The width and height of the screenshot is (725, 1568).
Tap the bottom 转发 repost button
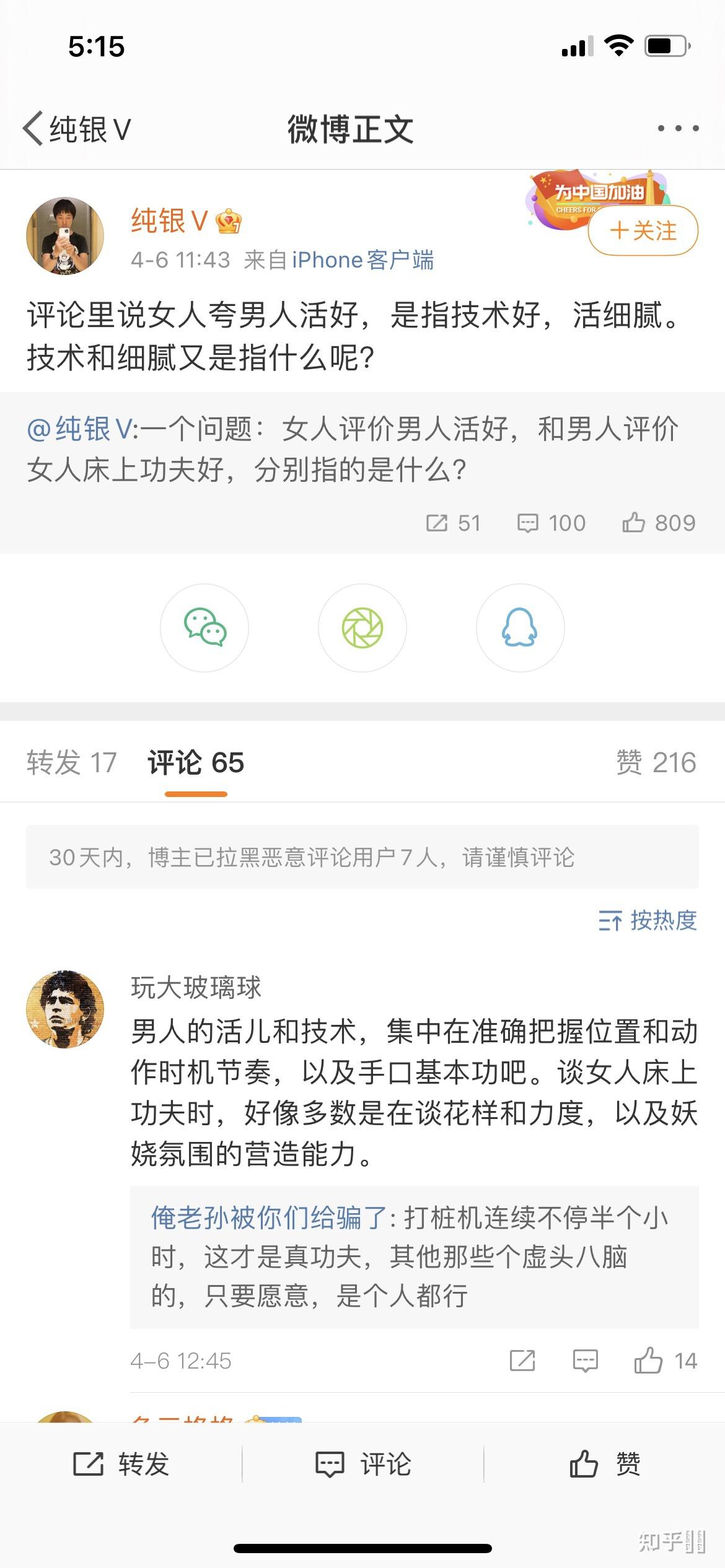[121, 1464]
